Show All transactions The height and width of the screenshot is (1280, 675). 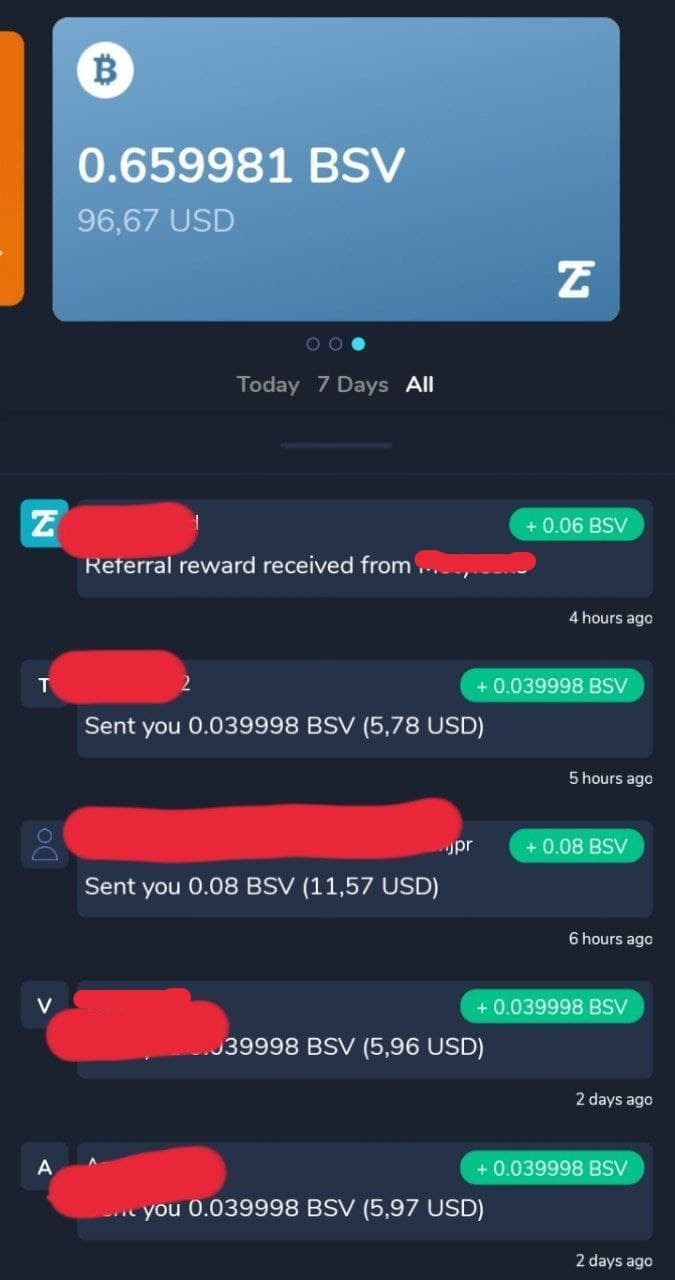pos(420,384)
